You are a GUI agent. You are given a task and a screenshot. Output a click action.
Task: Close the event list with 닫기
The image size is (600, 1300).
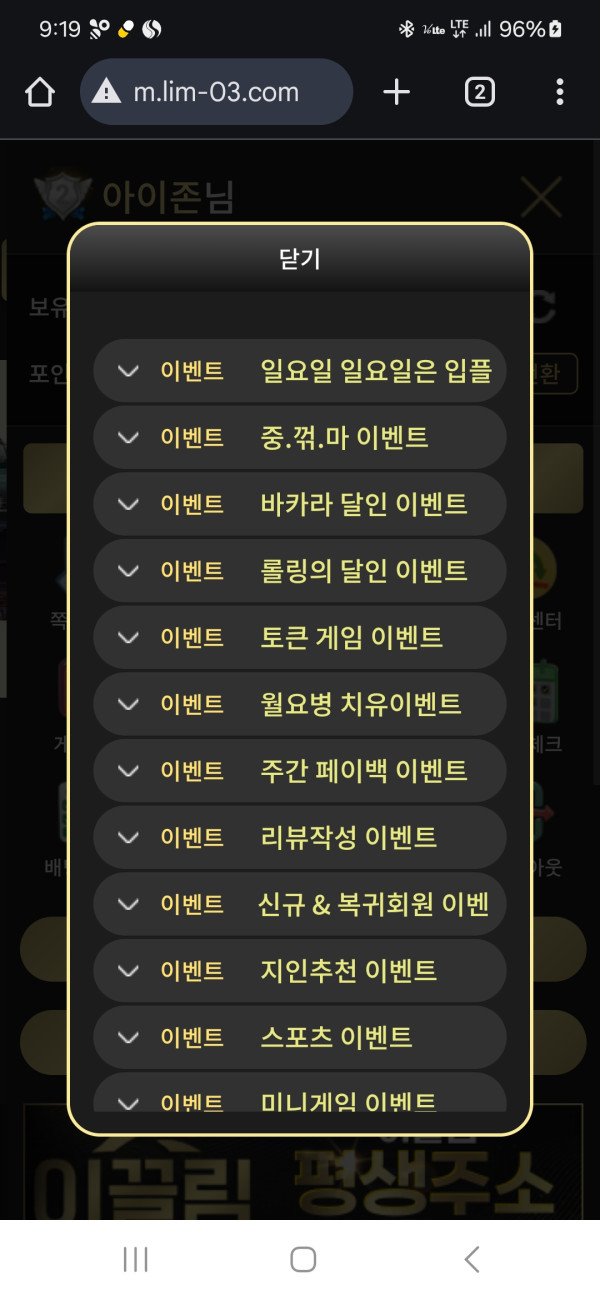(x=299, y=258)
